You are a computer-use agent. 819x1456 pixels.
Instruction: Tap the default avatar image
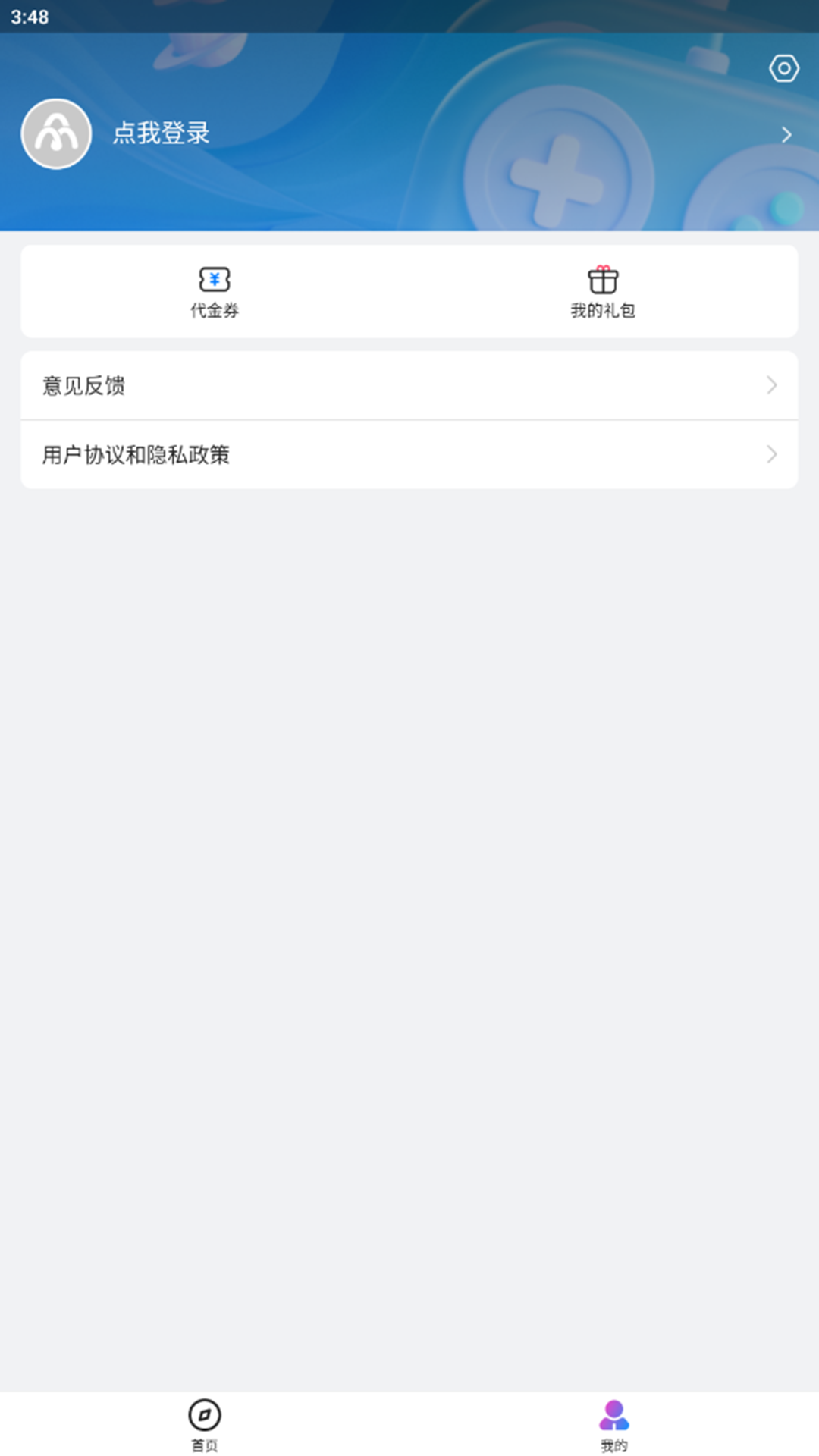55,133
